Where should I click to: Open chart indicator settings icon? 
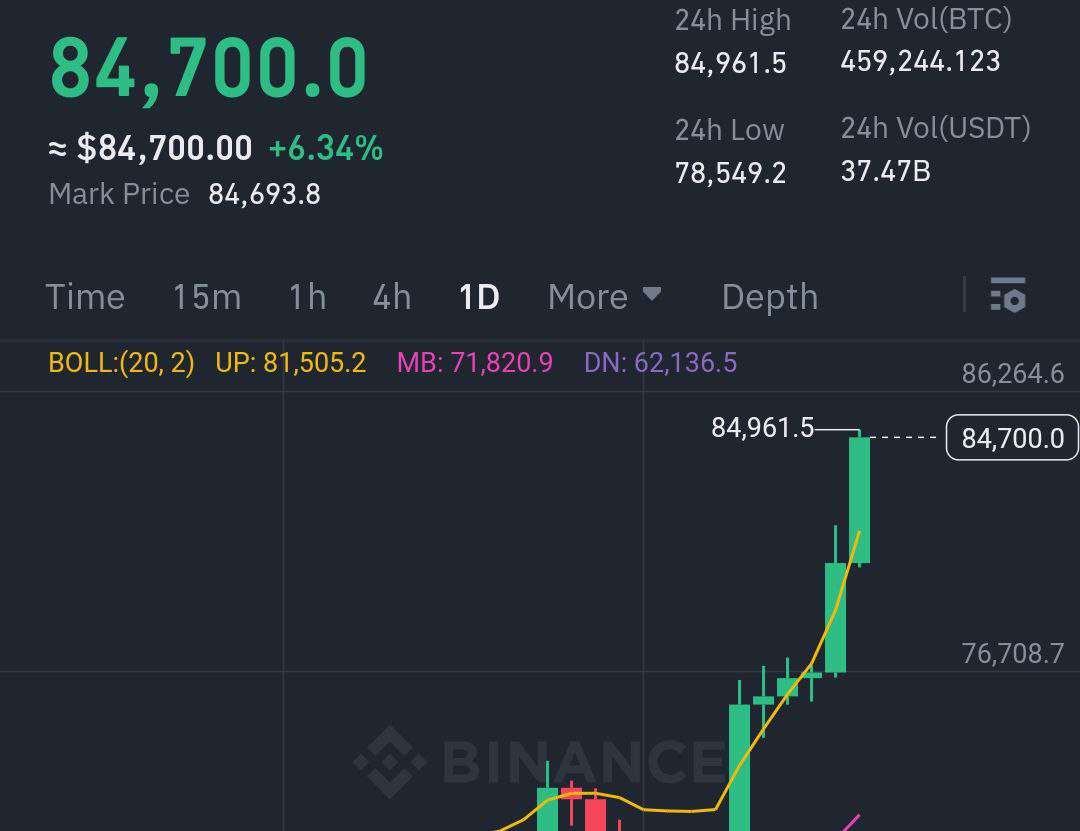coord(1007,296)
